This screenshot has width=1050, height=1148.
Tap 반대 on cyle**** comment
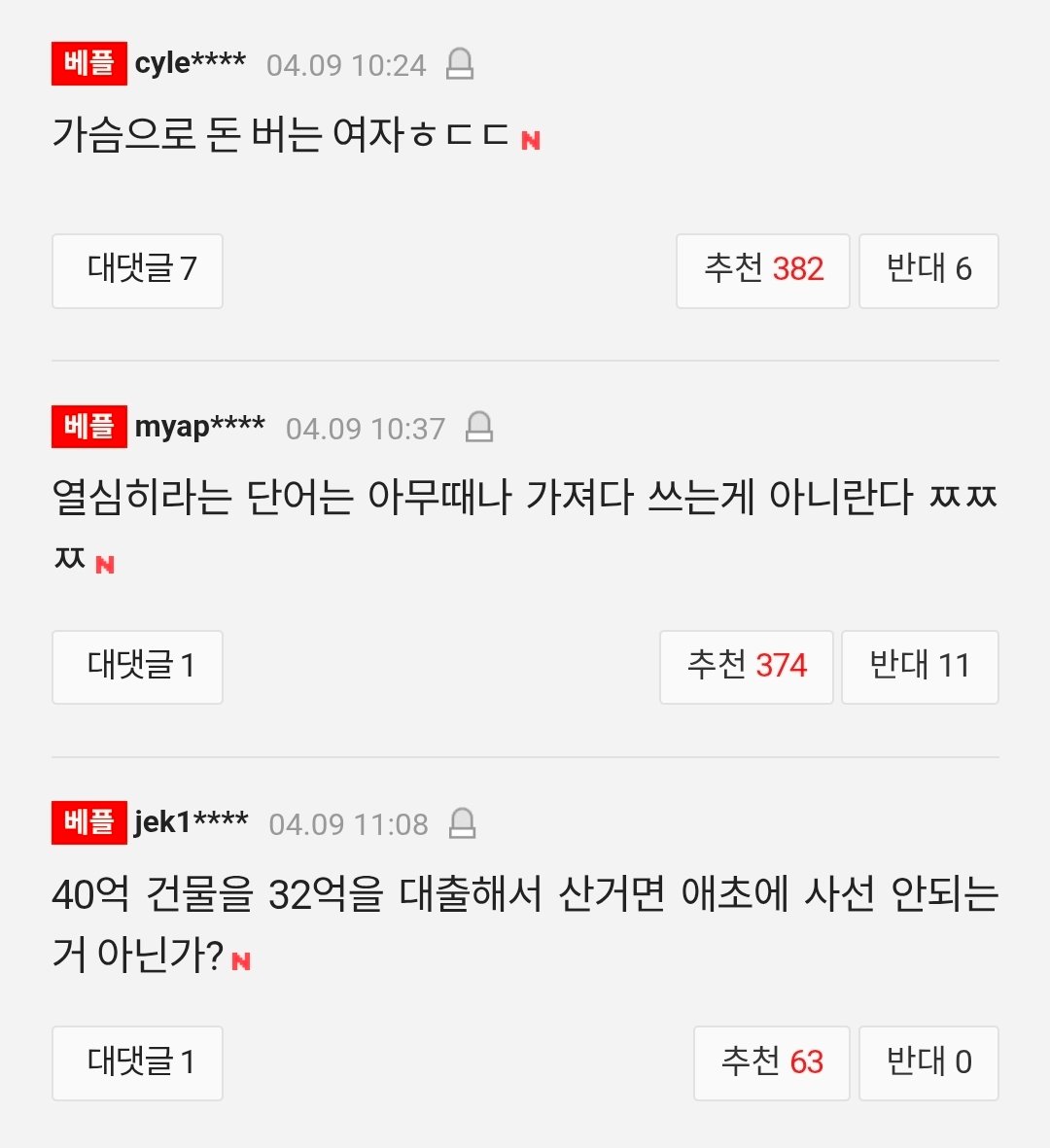pos(928,270)
